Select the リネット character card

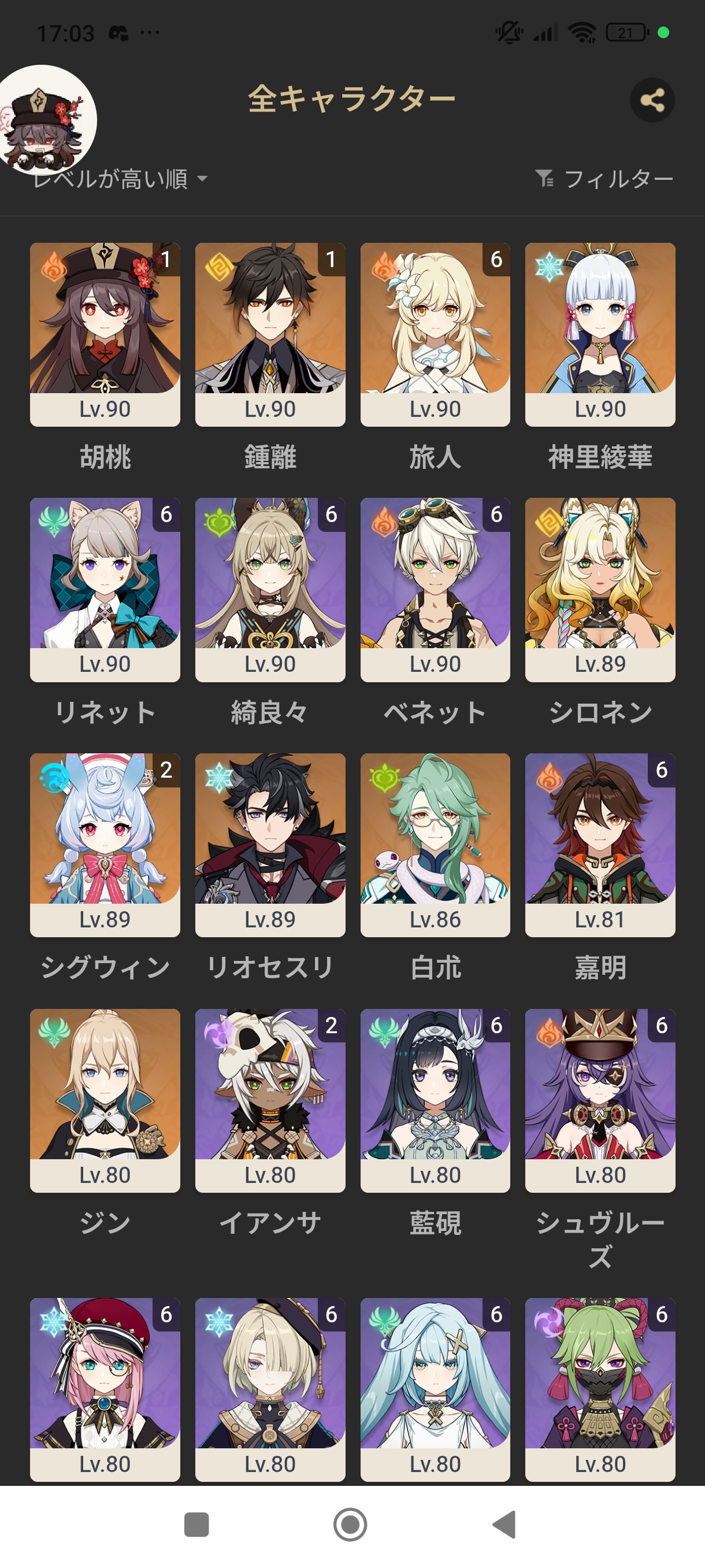tap(105, 589)
